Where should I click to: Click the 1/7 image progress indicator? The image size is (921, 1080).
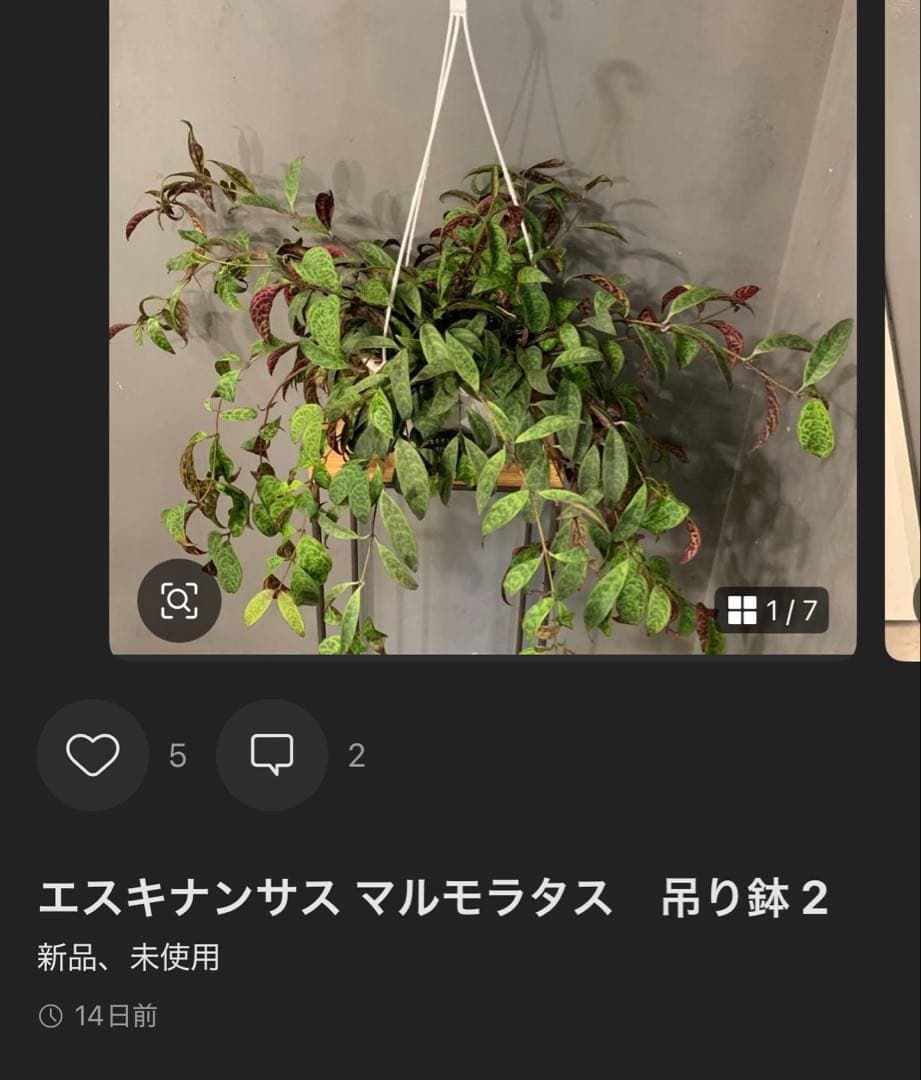click(x=775, y=608)
